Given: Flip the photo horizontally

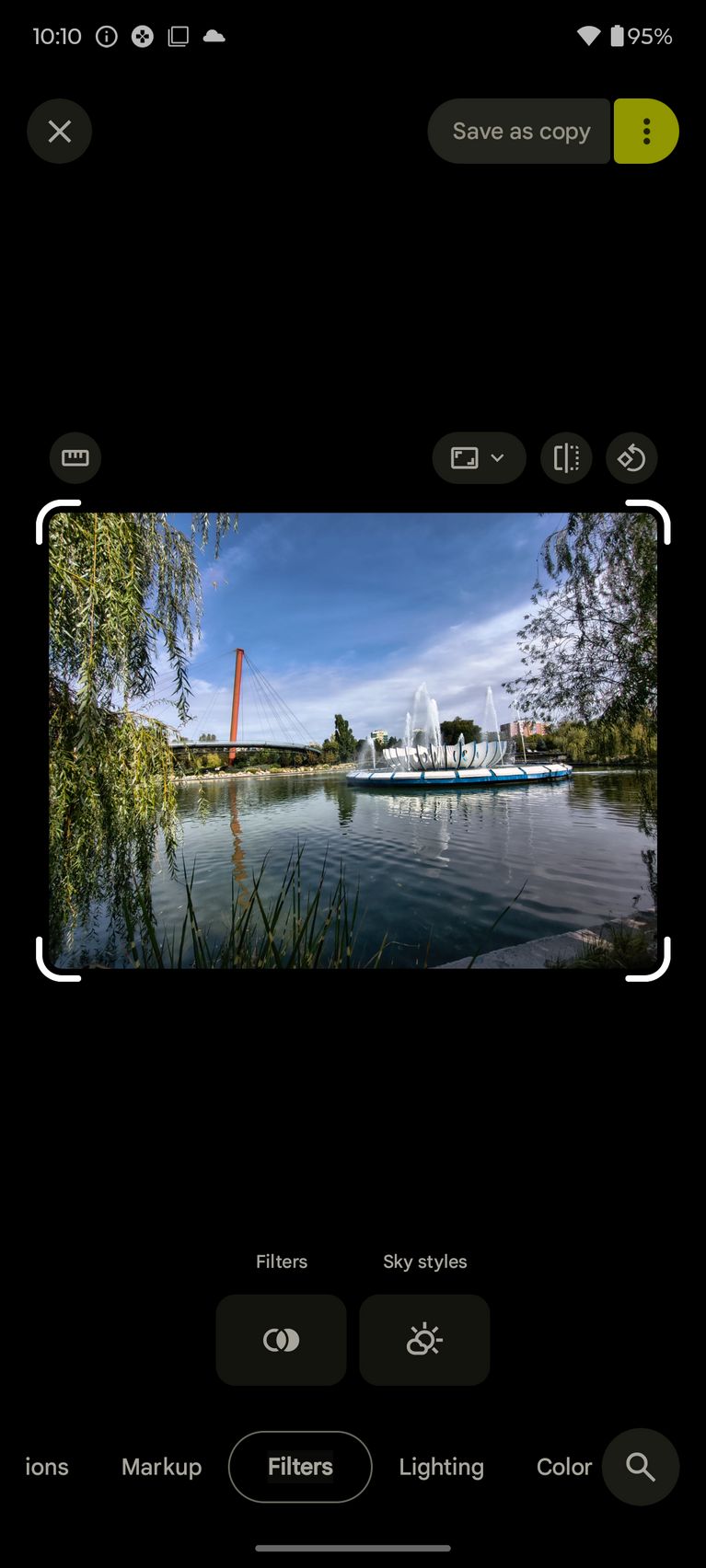Looking at the screenshot, I should (566, 457).
